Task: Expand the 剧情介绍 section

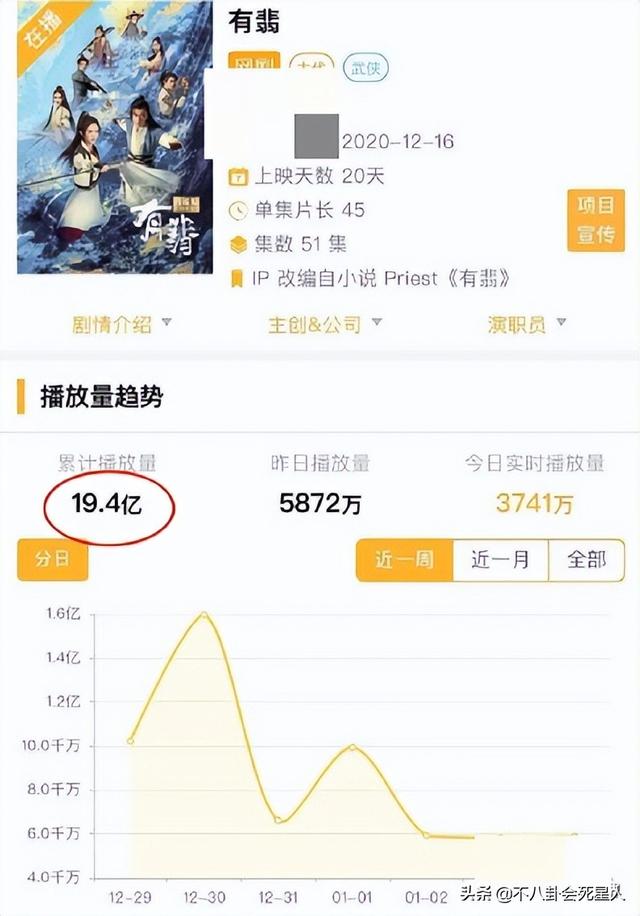Action: tap(122, 324)
